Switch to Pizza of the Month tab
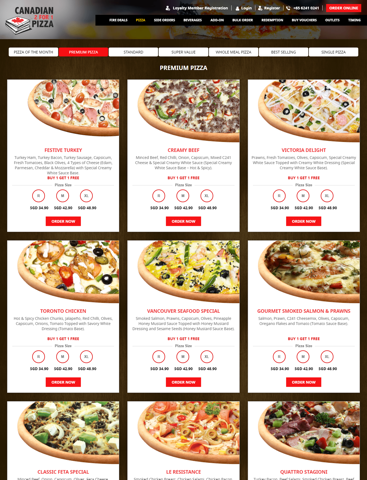The image size is (367, 480). [x=33, y=52]
